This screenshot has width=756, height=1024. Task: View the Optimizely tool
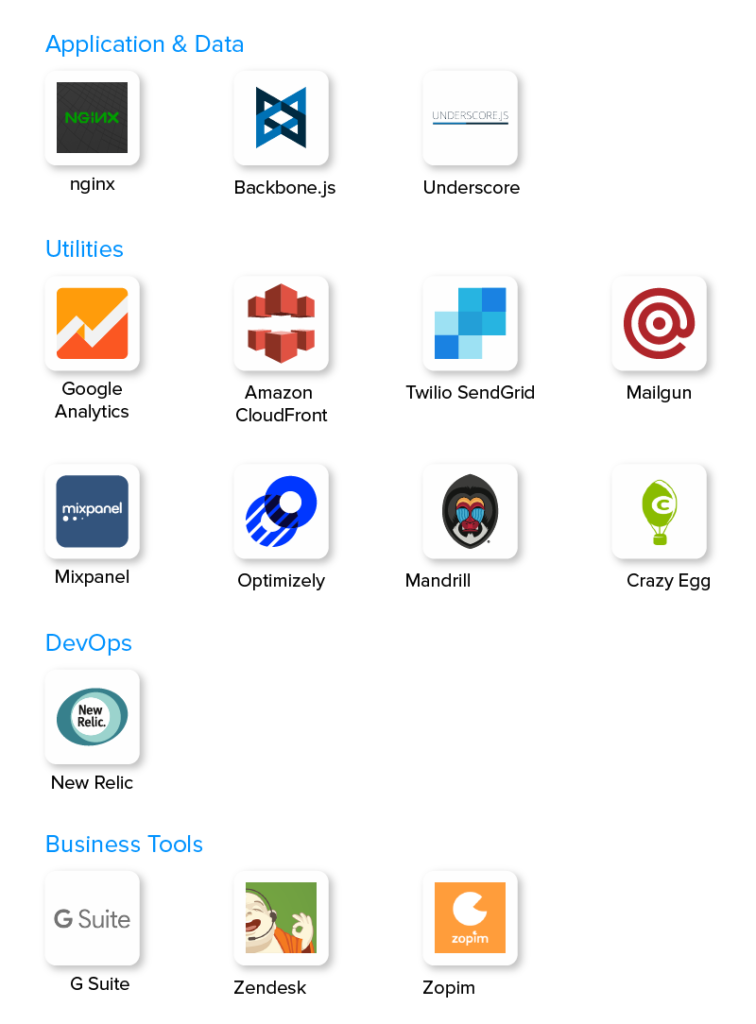(281, 511)
